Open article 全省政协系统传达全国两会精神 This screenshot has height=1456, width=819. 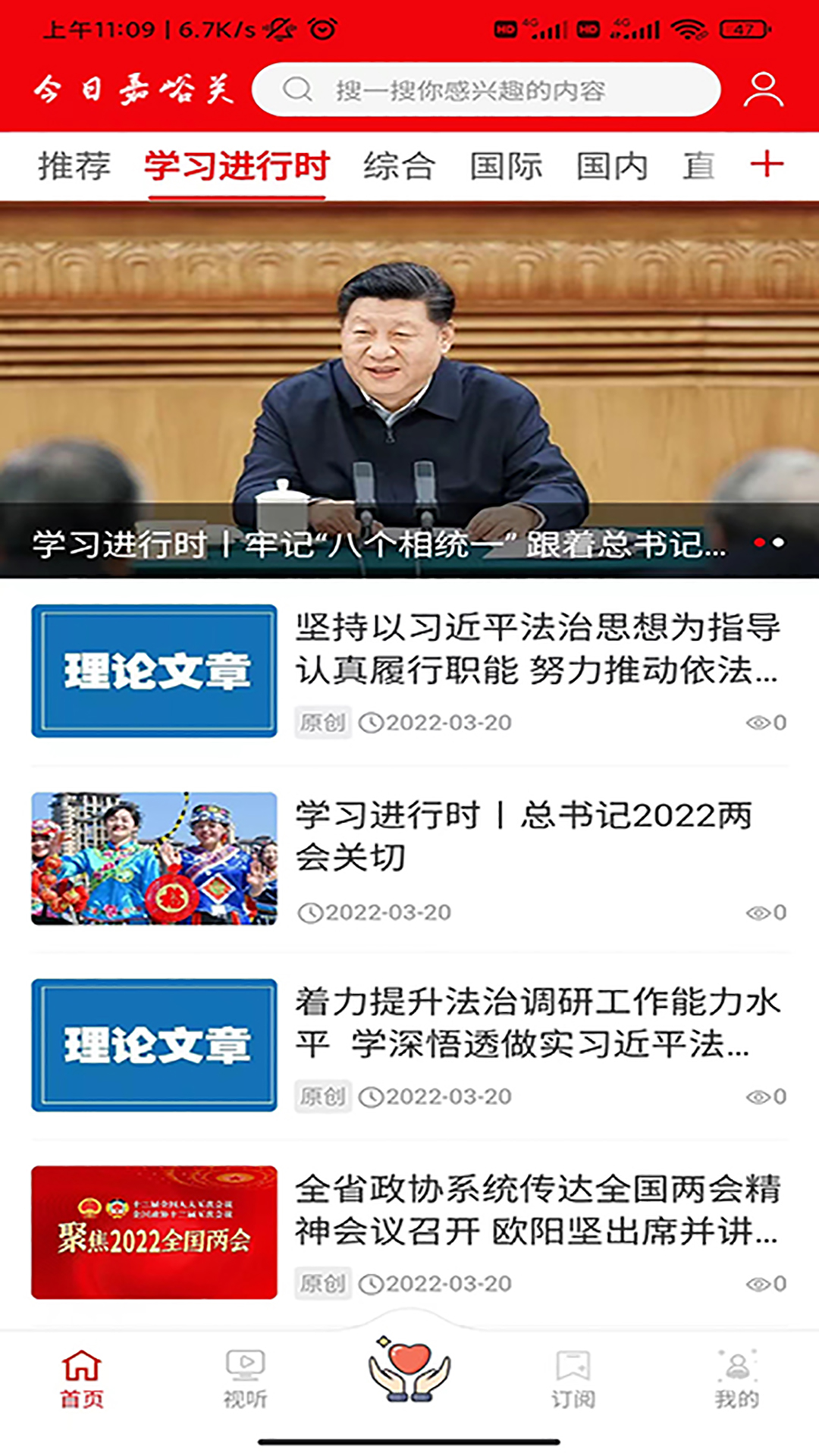coord(537,1210)
